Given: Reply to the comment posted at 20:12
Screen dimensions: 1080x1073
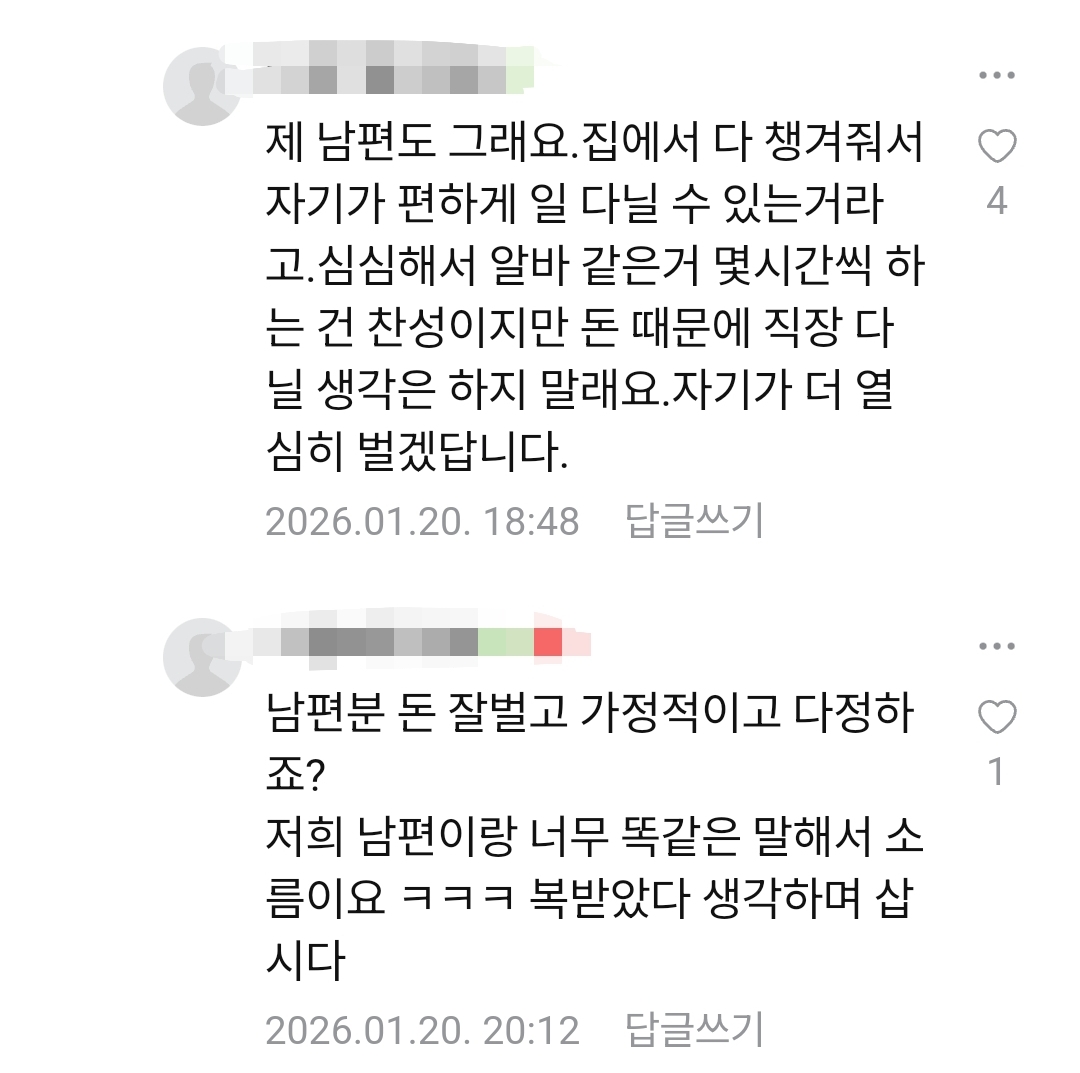Looking at the screenshot, I should (x=694, y=1029).
